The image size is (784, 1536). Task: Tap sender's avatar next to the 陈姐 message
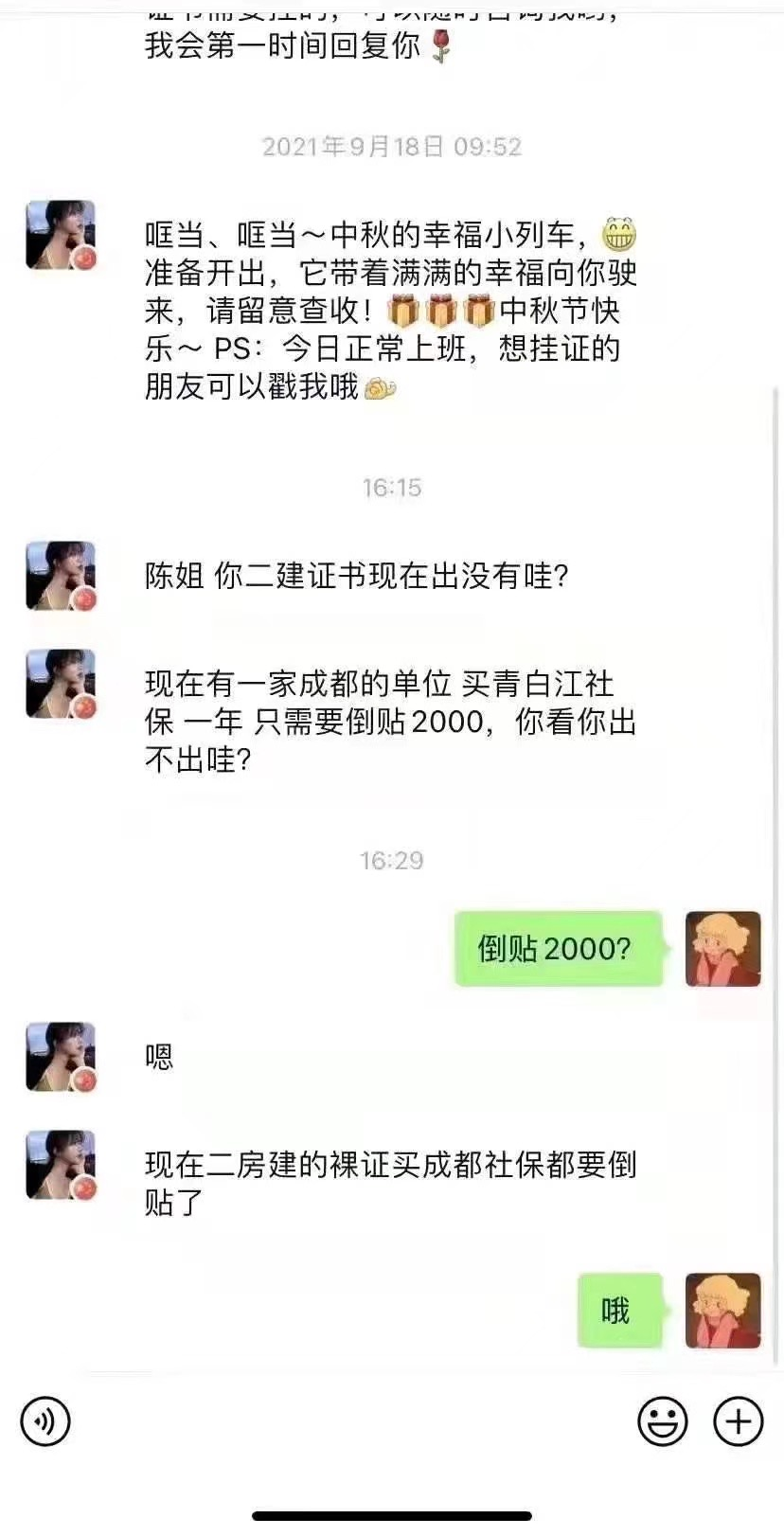click(61, 576)
